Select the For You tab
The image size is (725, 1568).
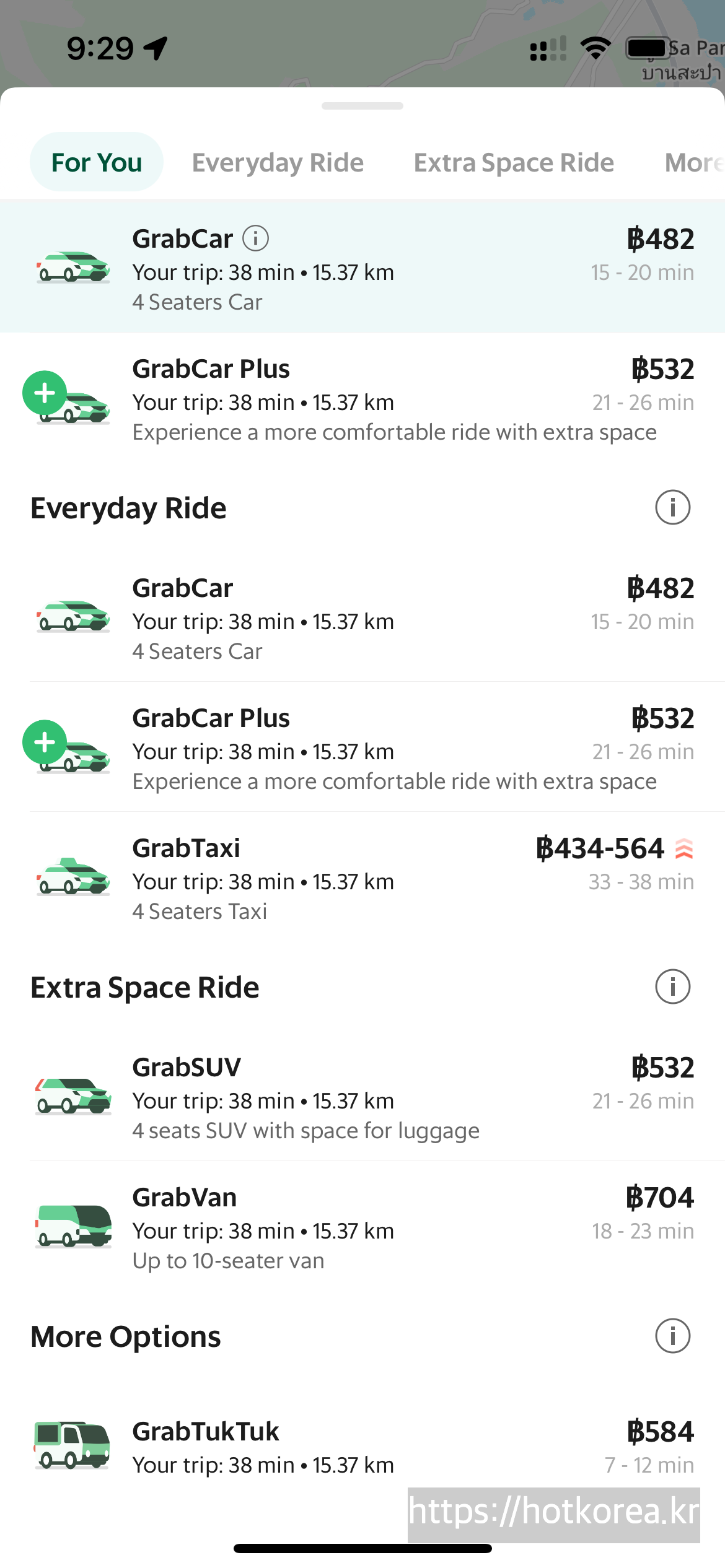pyautogui.click(x=97, y=163)
